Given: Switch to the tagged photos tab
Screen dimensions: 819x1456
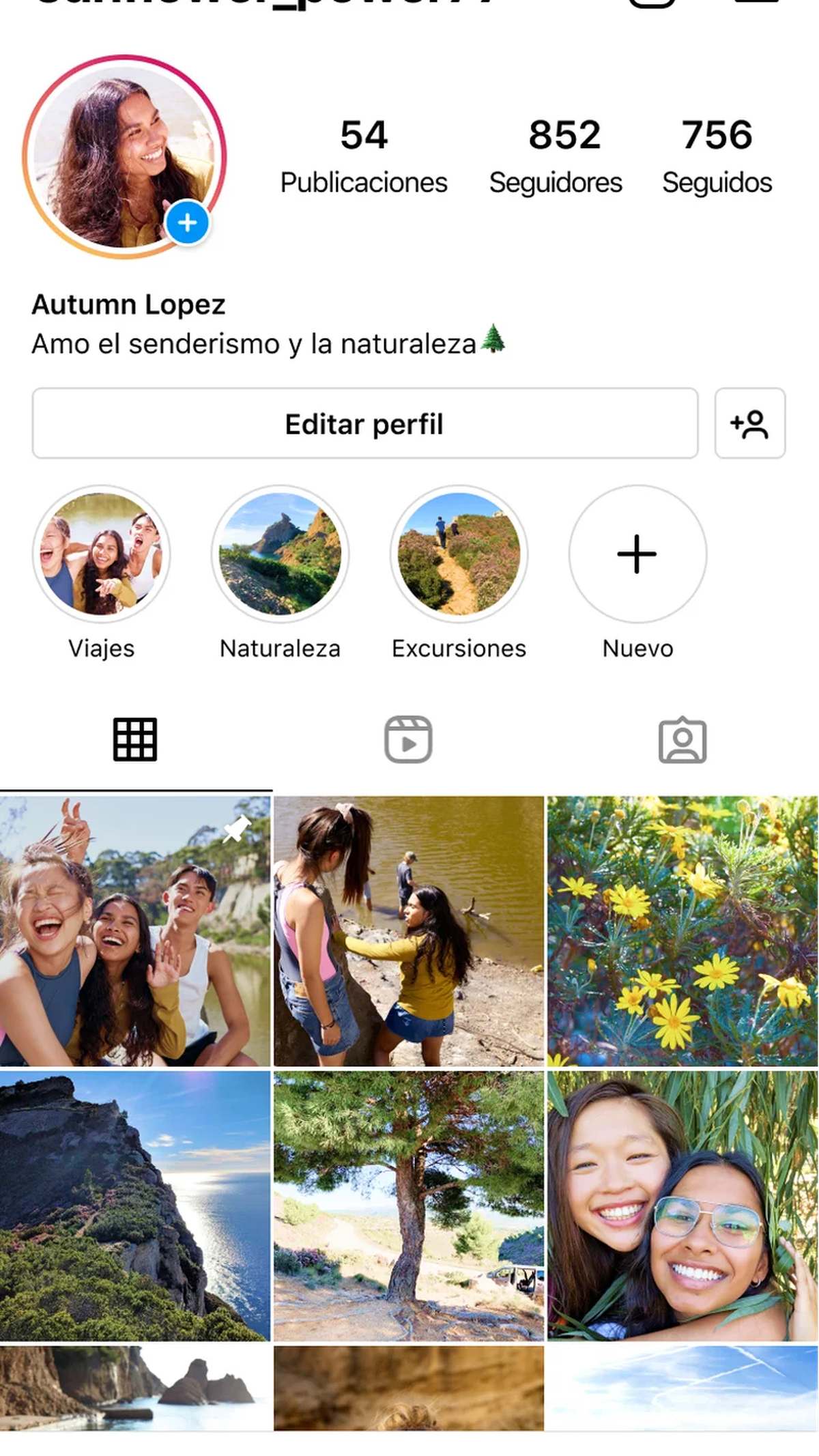Looking at the screenshot, I should pyautogui.click(x=682, y=740).
